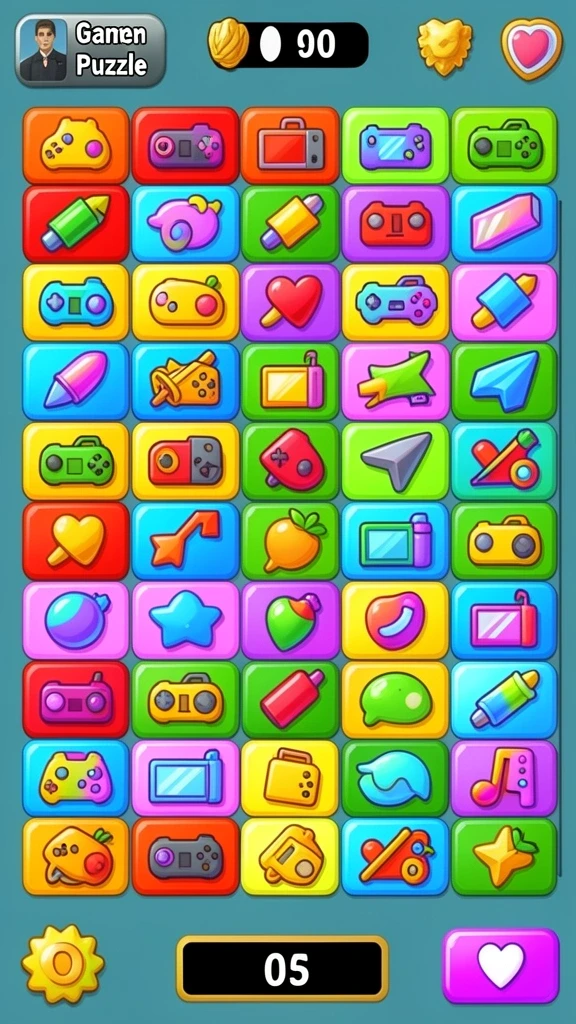Select the green strawberry tile on purple
The image size is (576, 1024).
[x=291, y=620]
